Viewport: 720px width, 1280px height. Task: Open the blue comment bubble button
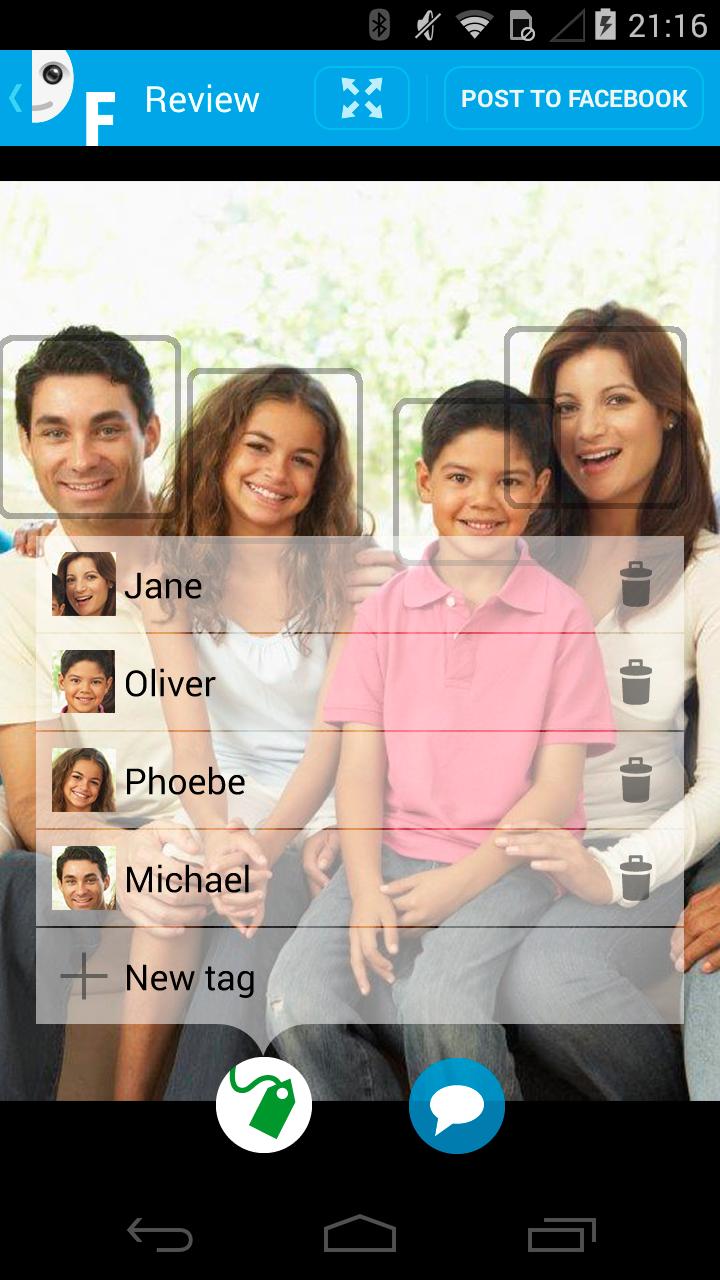coord(457,1105)
